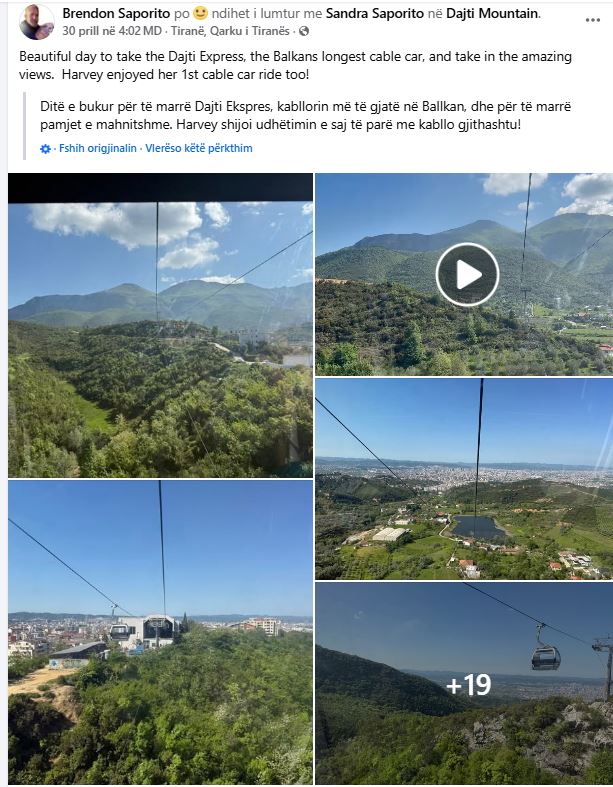613x787 pixels.
Task: View Sandra Saporito's profile
Action: click(x=376, y=14)
